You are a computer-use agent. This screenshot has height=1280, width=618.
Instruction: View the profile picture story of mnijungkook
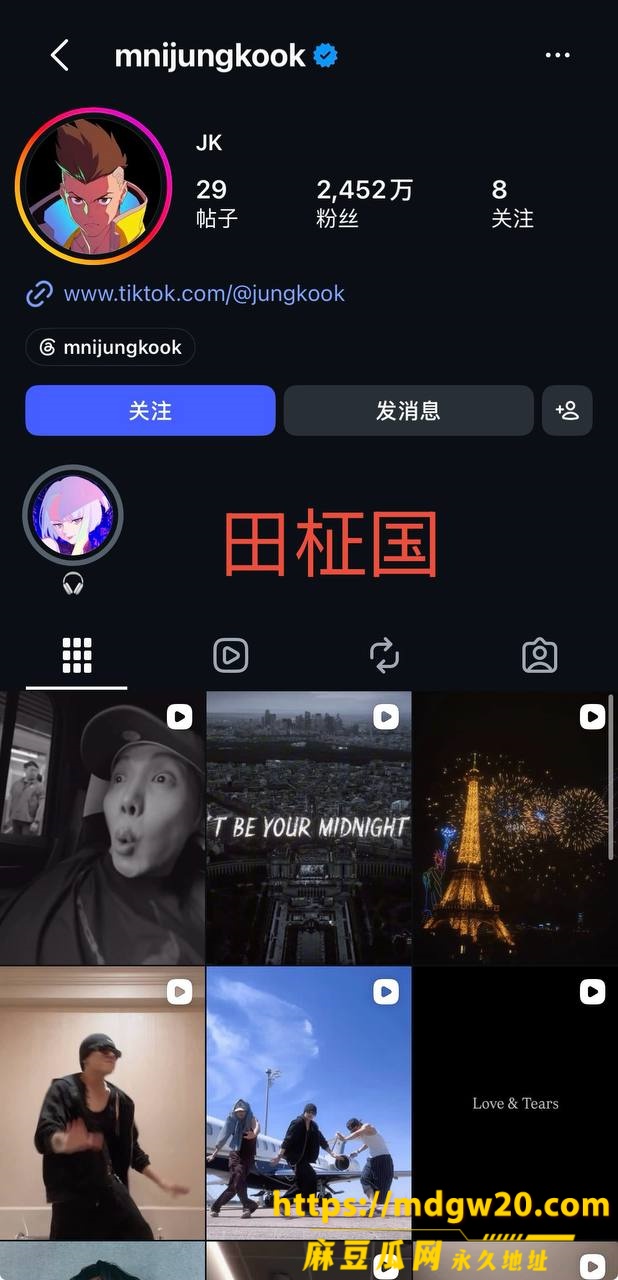coord(94,187)
